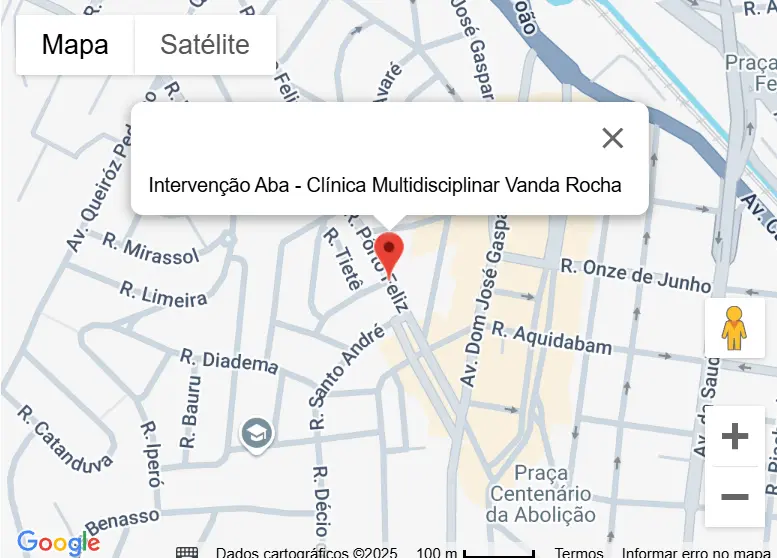This screenshot has height=558, width=777.
Task: Open Informar erro no mapa link
Action: click(x=696, y=552)
